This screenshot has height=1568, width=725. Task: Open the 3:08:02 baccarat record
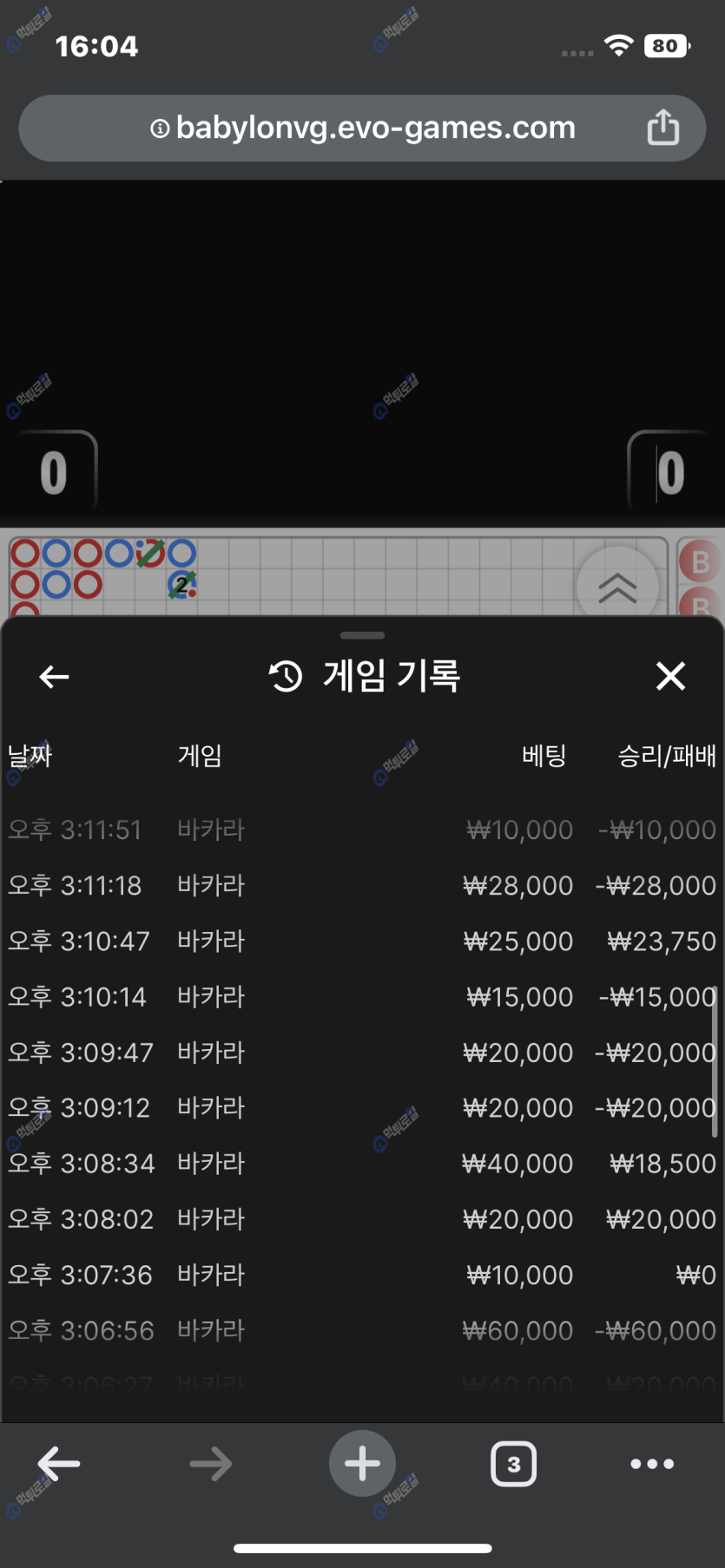click(x=361, y=1219)
